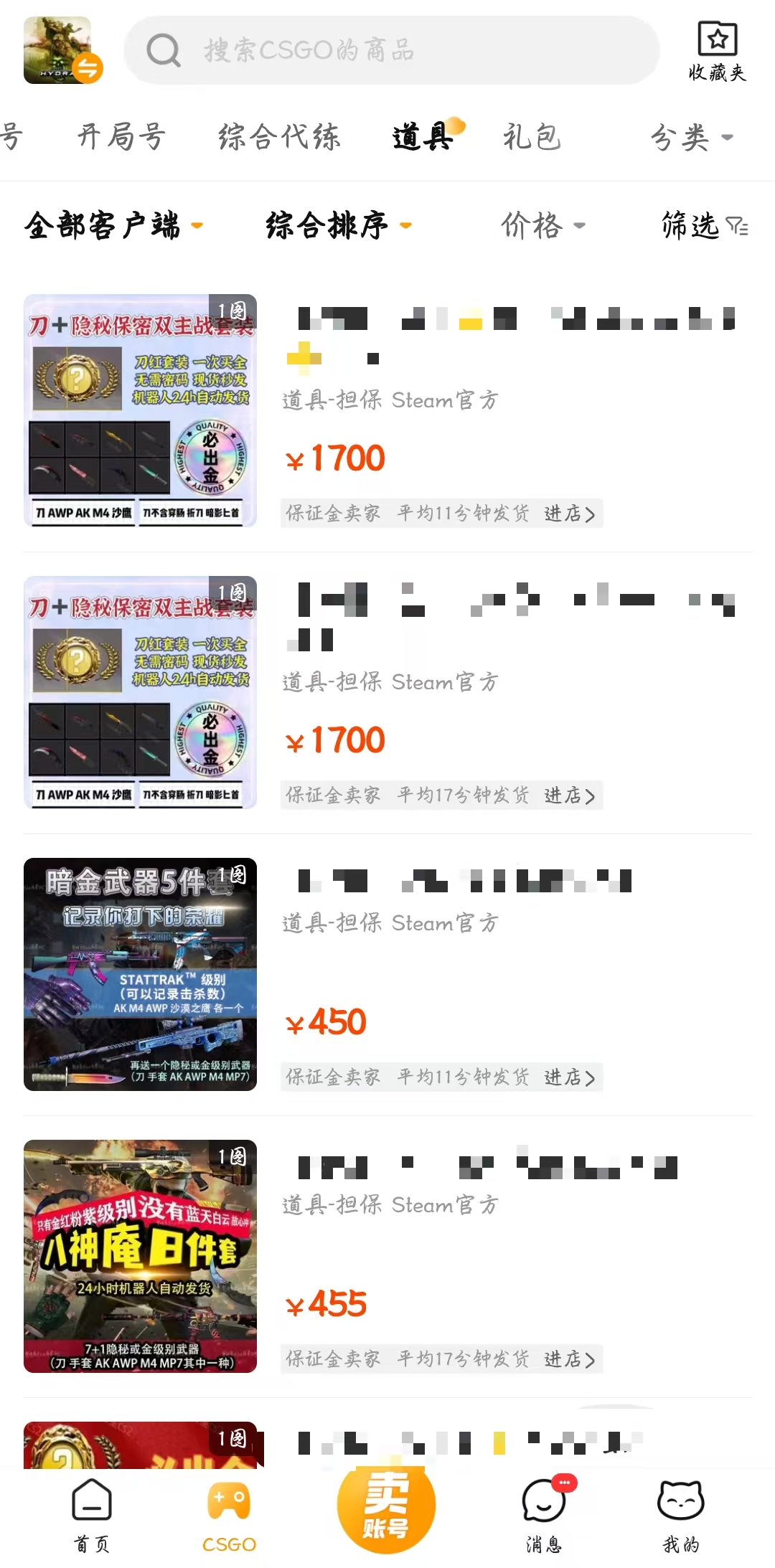775x1568 pixels.
Task: Open the 收藏夹 favorites folder
Action: pos(717,52)
